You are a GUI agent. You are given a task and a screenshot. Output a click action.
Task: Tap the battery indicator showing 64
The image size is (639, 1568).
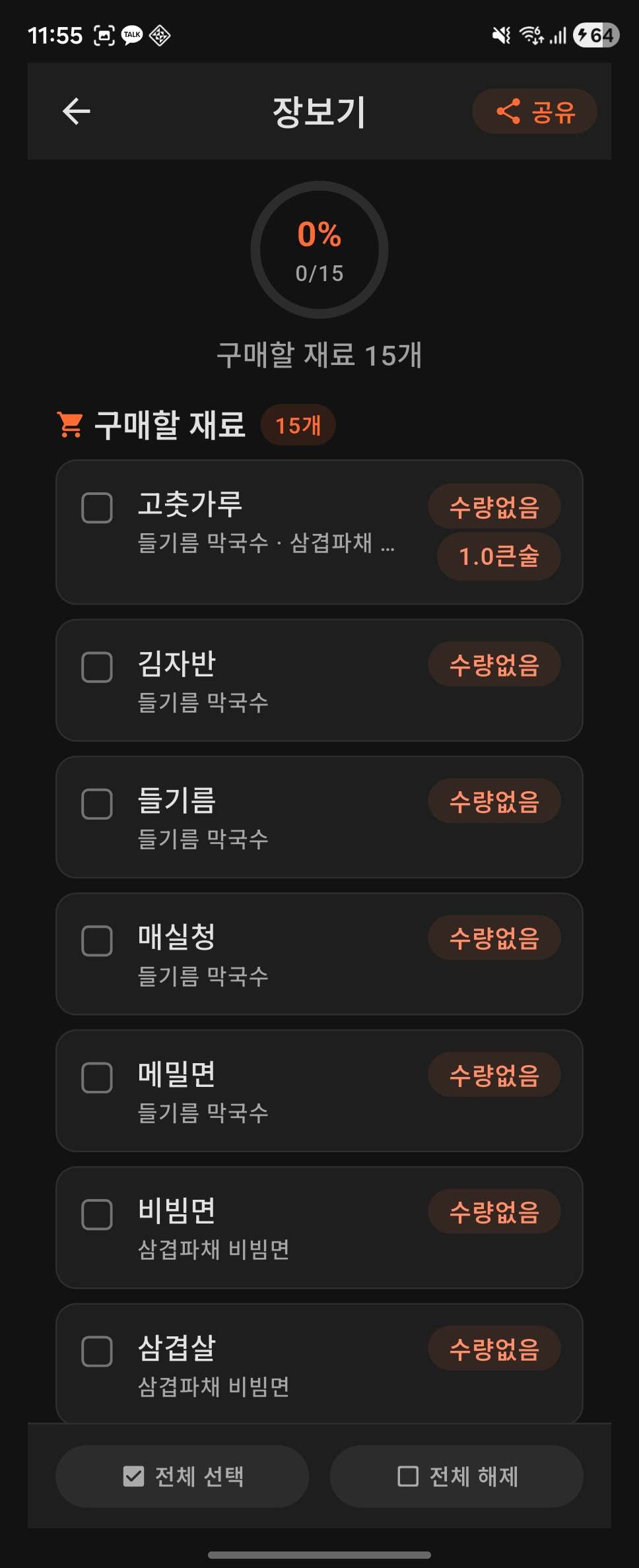pos(595,36)
